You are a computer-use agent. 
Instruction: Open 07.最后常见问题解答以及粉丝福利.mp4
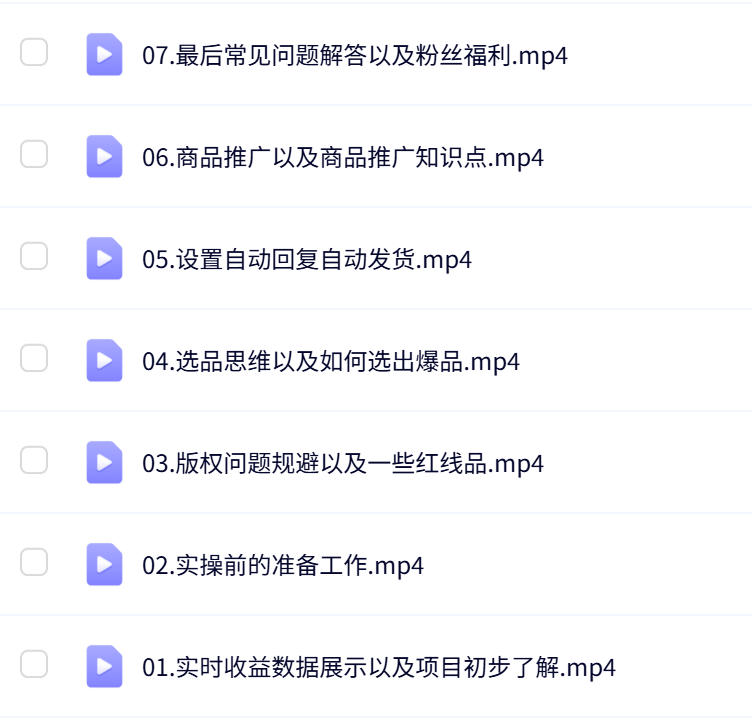coord(355,55)
